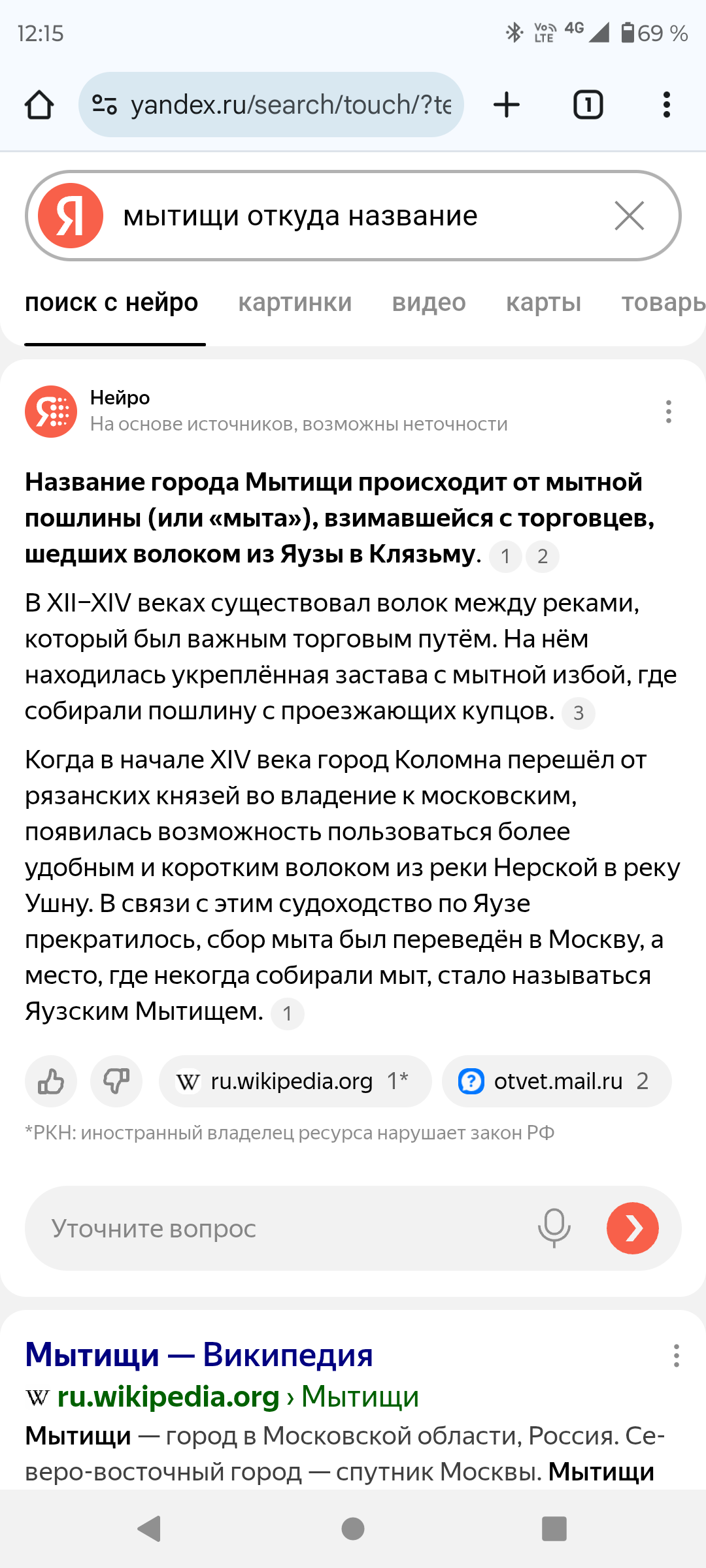Switch to the картинки tab
Image resolution: width=706 pixels, height=1568 pixels.
click(x=295, y=302)
